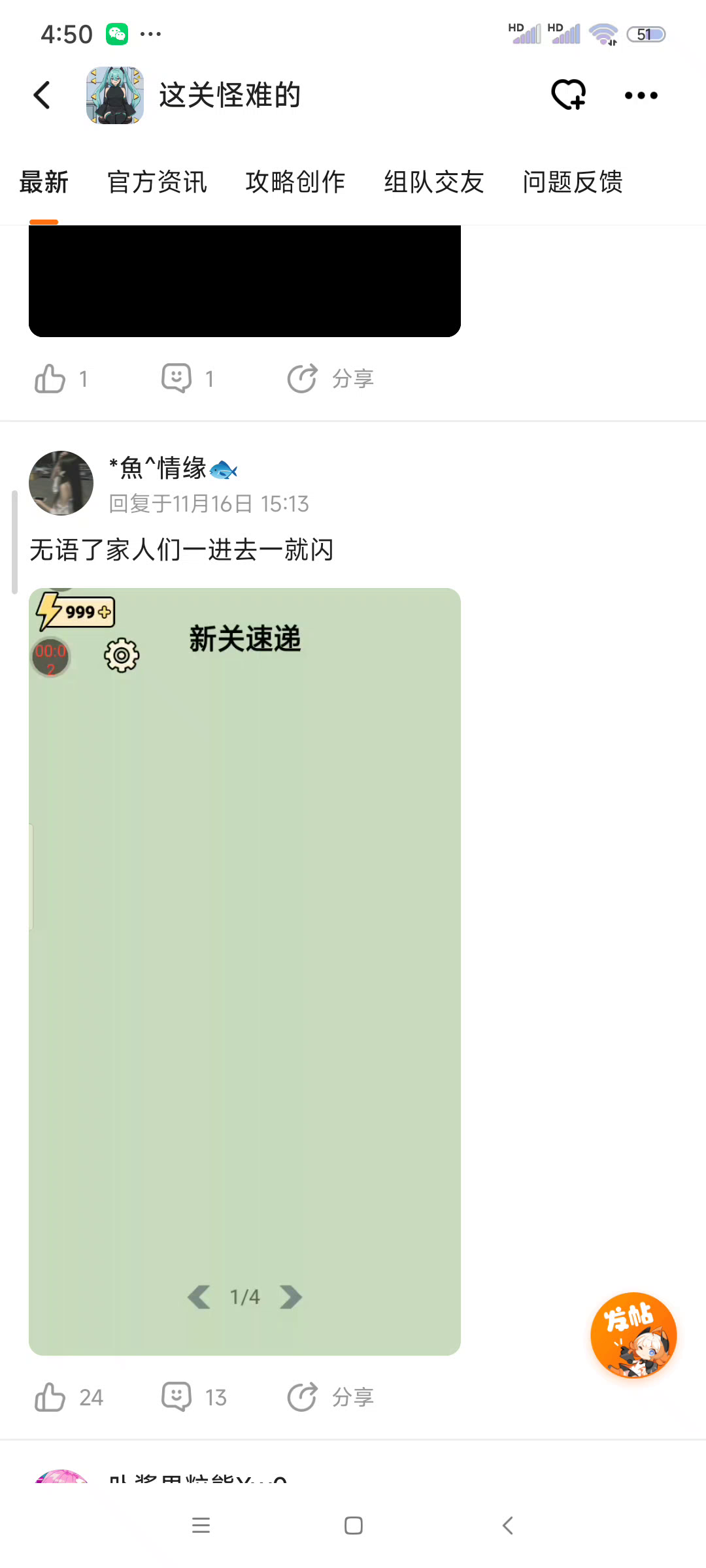The width and height of the screenshot is (706, 1568).
Task: Open the 问题反馈 tab
Action: [x=573, y=182]
